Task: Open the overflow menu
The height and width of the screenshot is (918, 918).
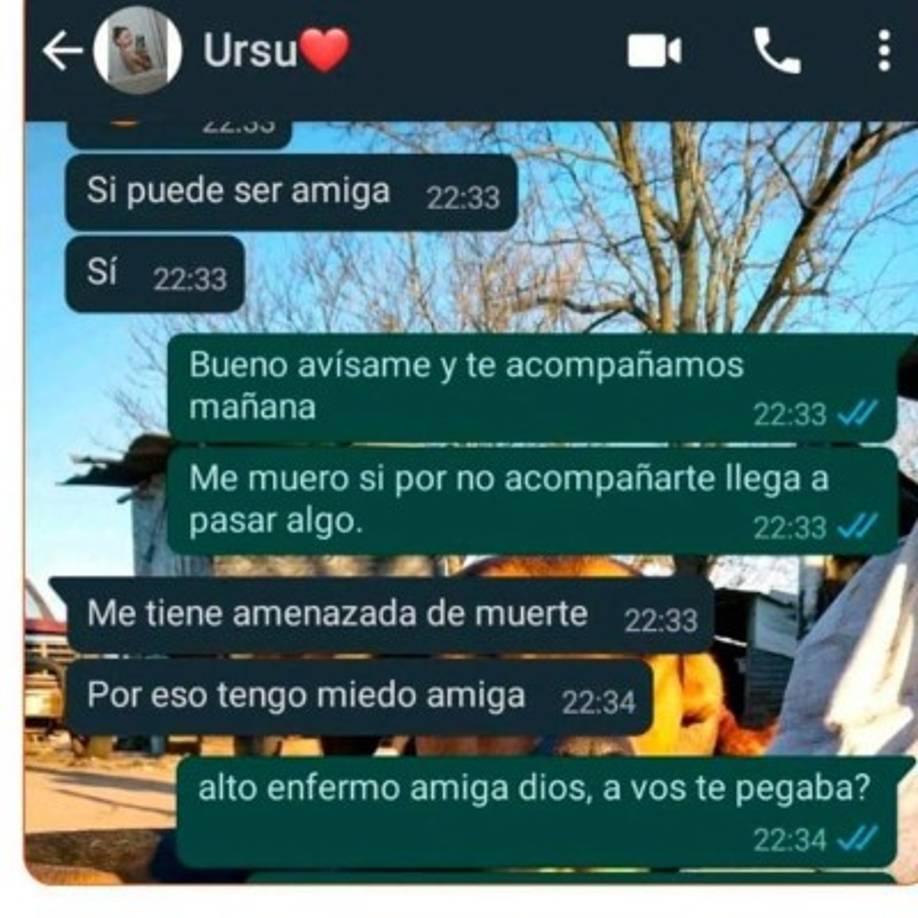Action: point(883,51)
